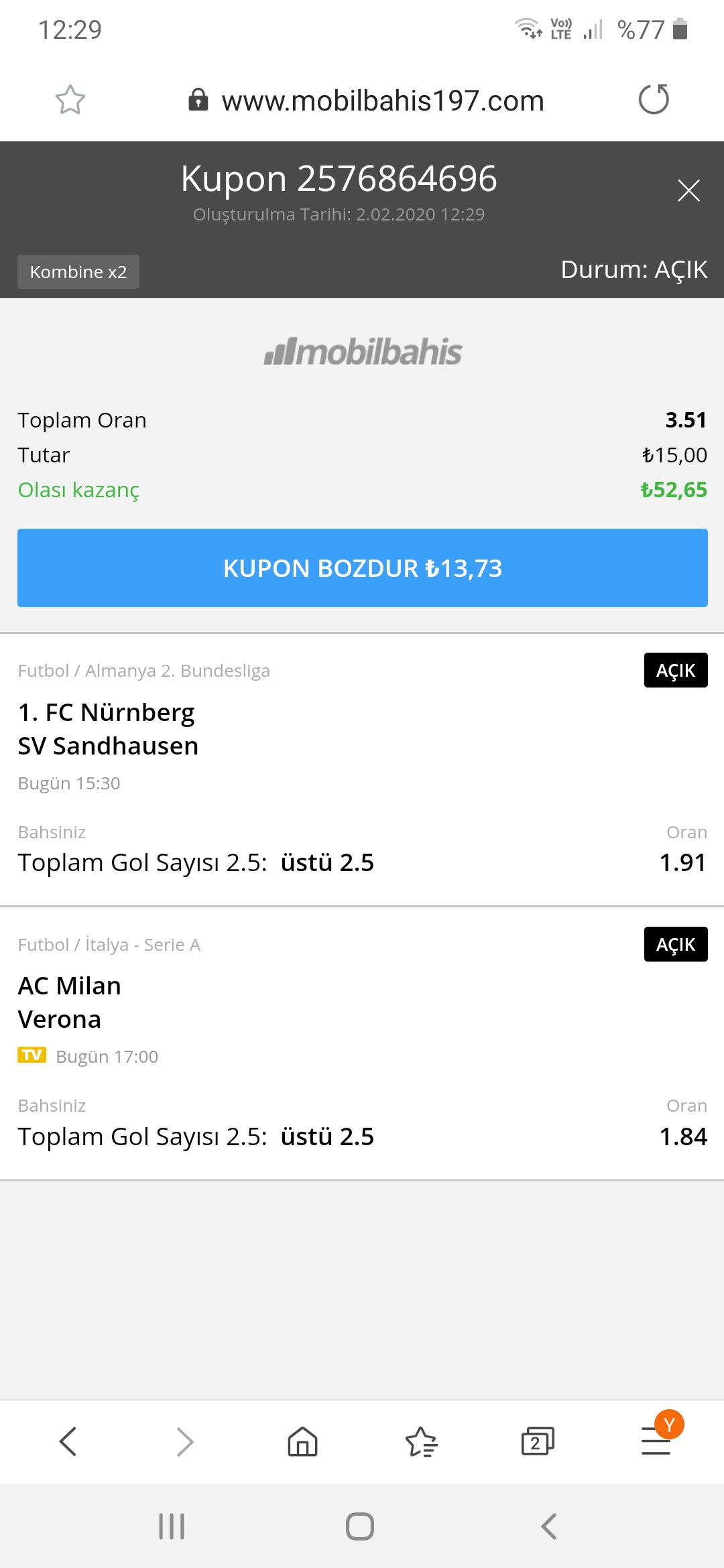
Task: Tap the website address bar
Action: 382,101
